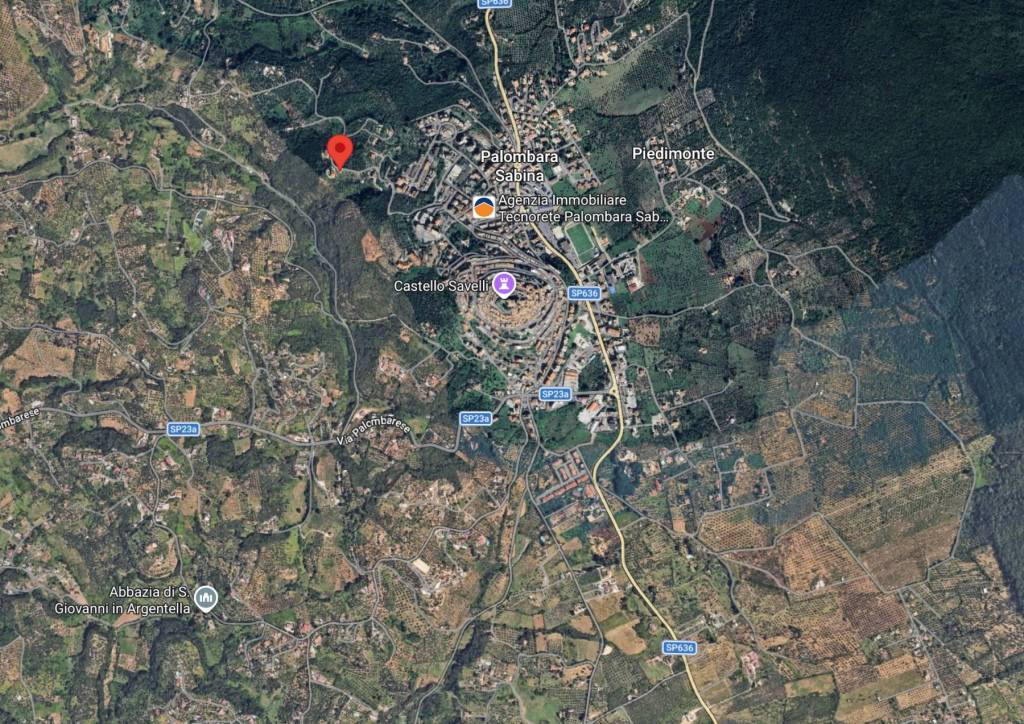1024x724 pixels.
Task: Open Agenzia Immobiliare Tecnorete marker
Action: 483,207
